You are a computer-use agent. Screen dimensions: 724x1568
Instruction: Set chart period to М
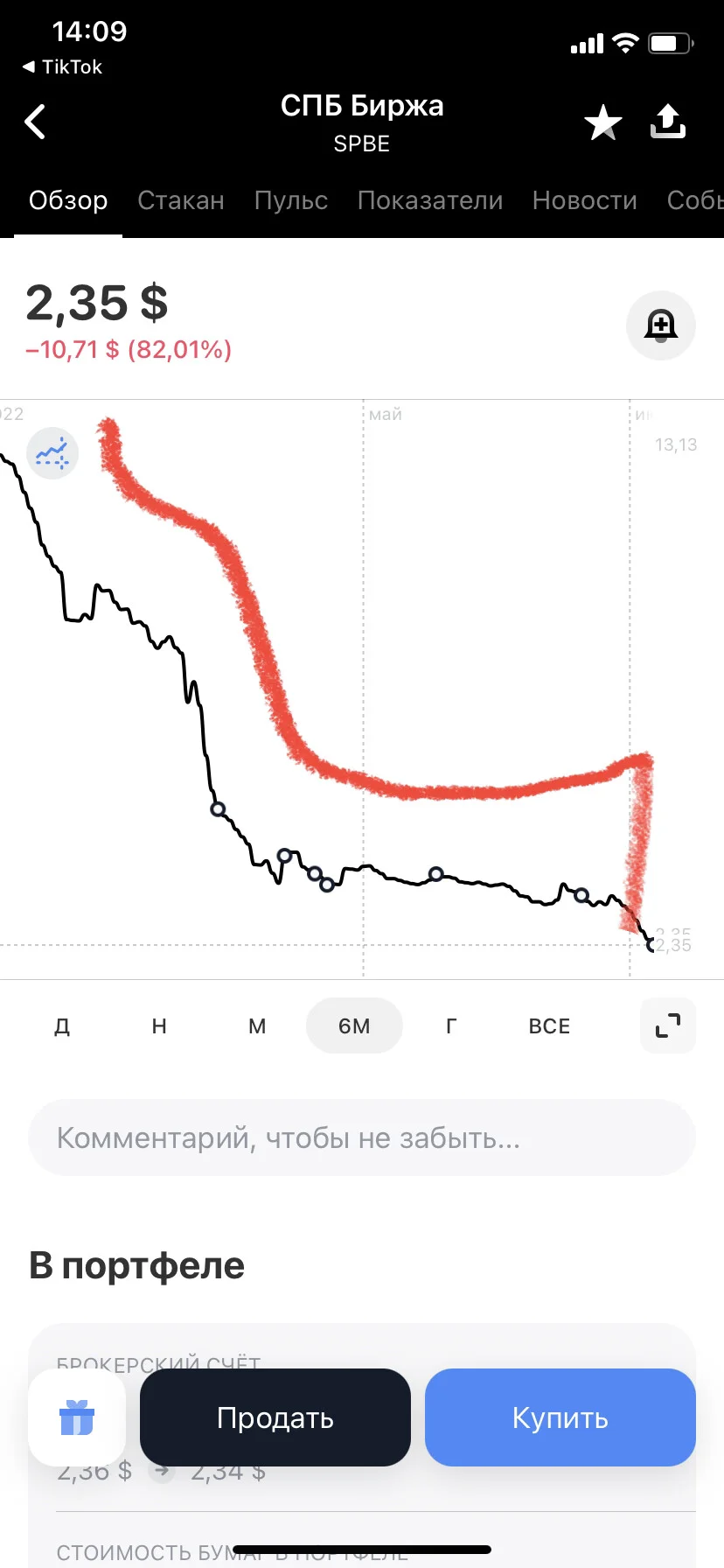pyautogui.click(x=257, y=1025)
